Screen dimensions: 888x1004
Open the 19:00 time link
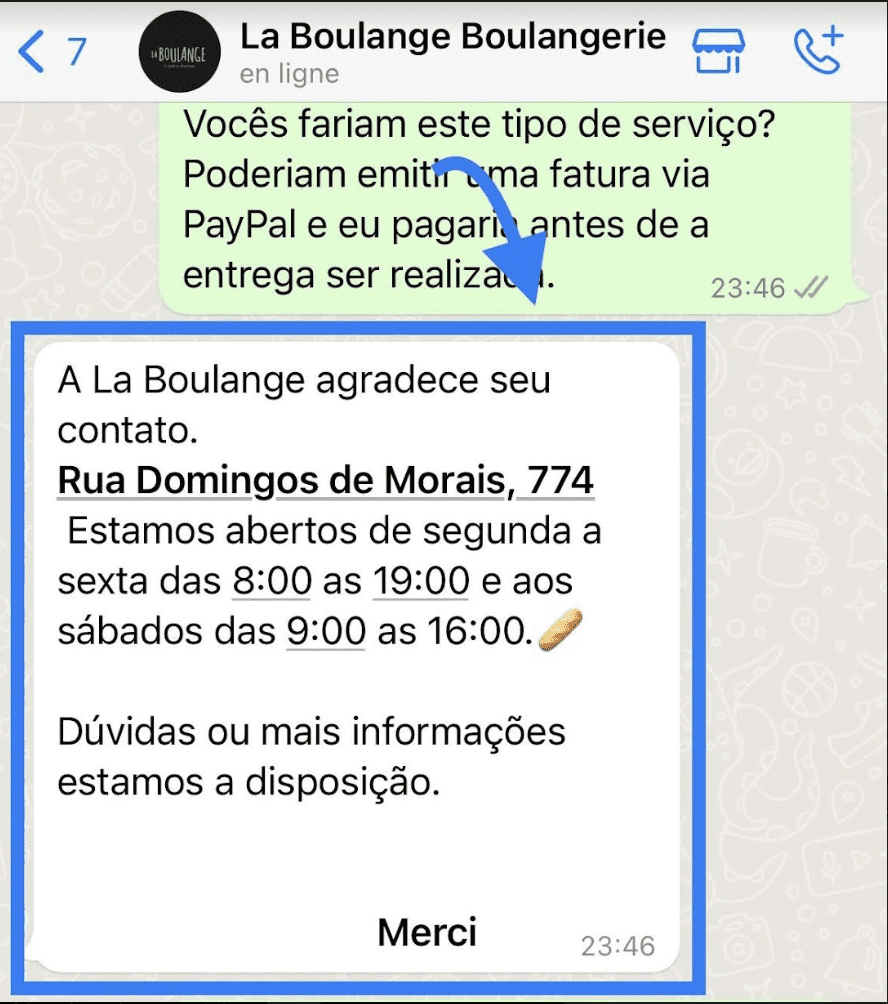pos(420,581)
